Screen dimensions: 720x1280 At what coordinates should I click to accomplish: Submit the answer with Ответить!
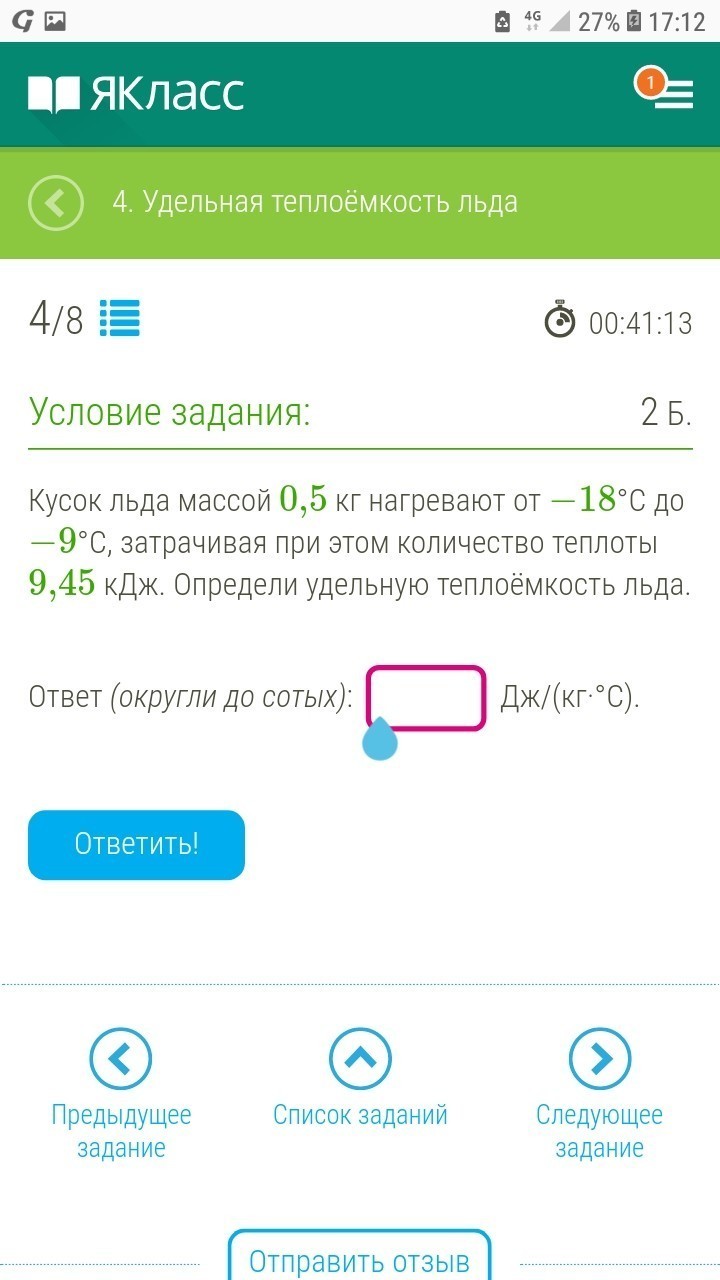[136, 845]
